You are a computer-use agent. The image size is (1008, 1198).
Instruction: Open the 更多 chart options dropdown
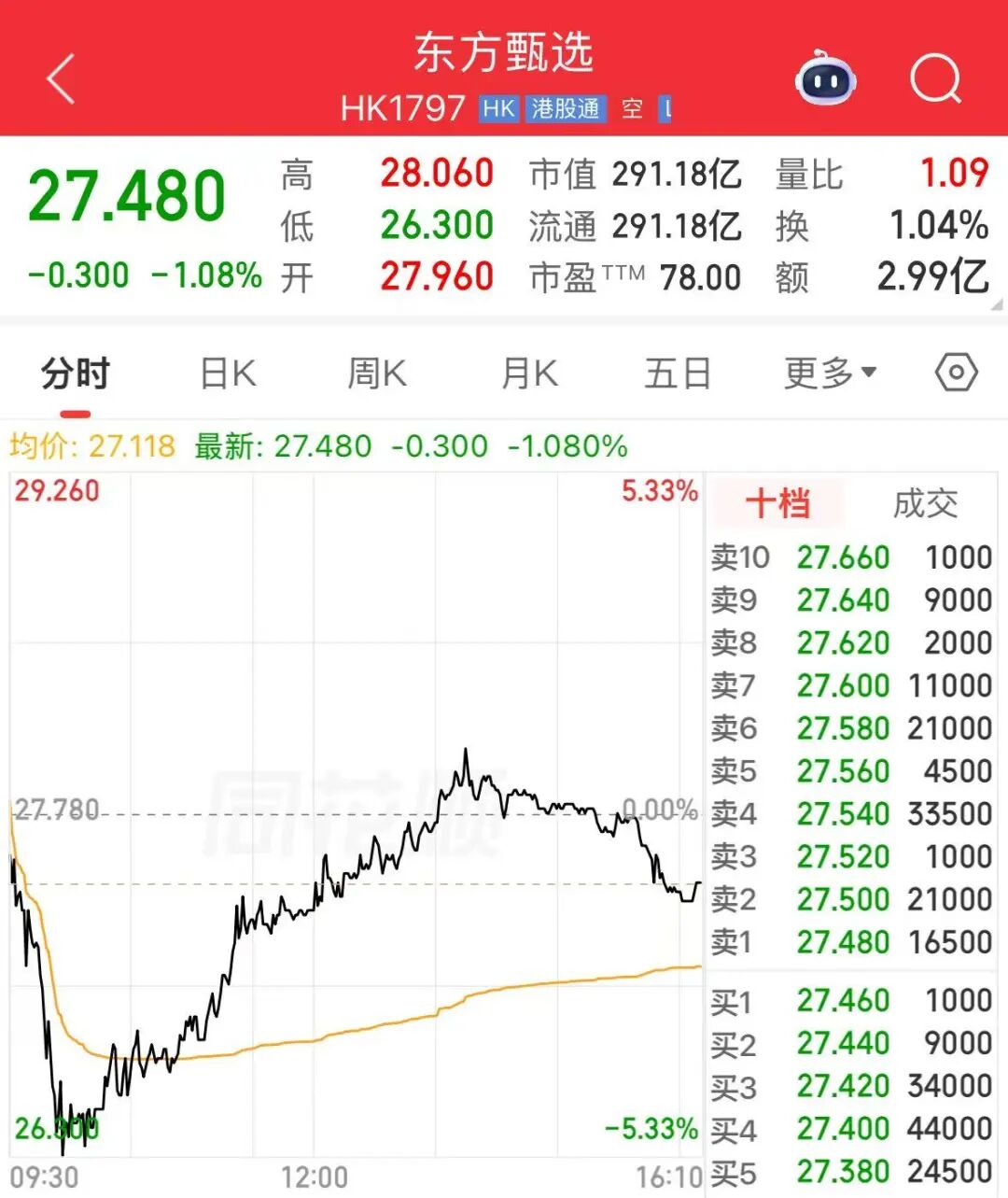(x=826, y=372)
